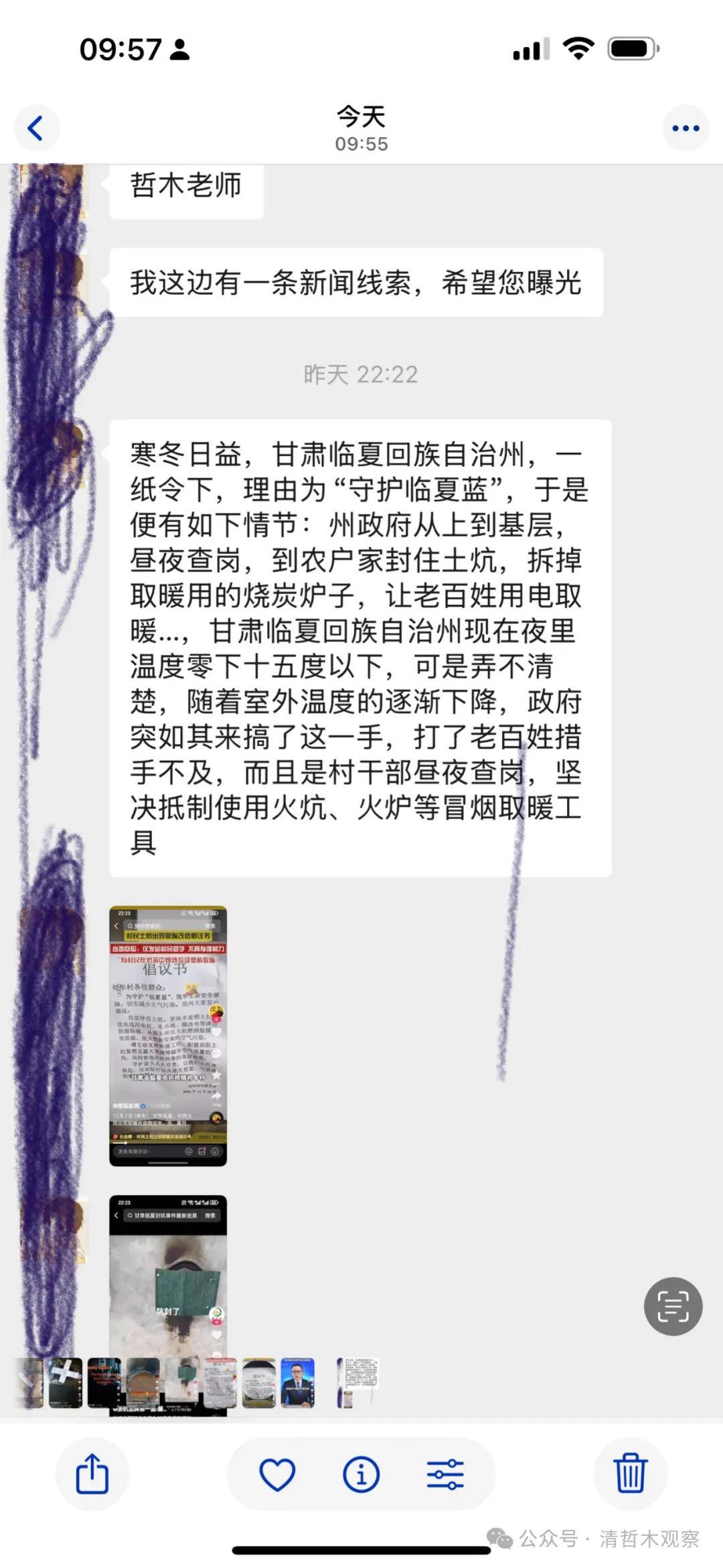Activate the Live Text scan button
The width and height of the screenshot is (723, 1568).
point(673,1306)
